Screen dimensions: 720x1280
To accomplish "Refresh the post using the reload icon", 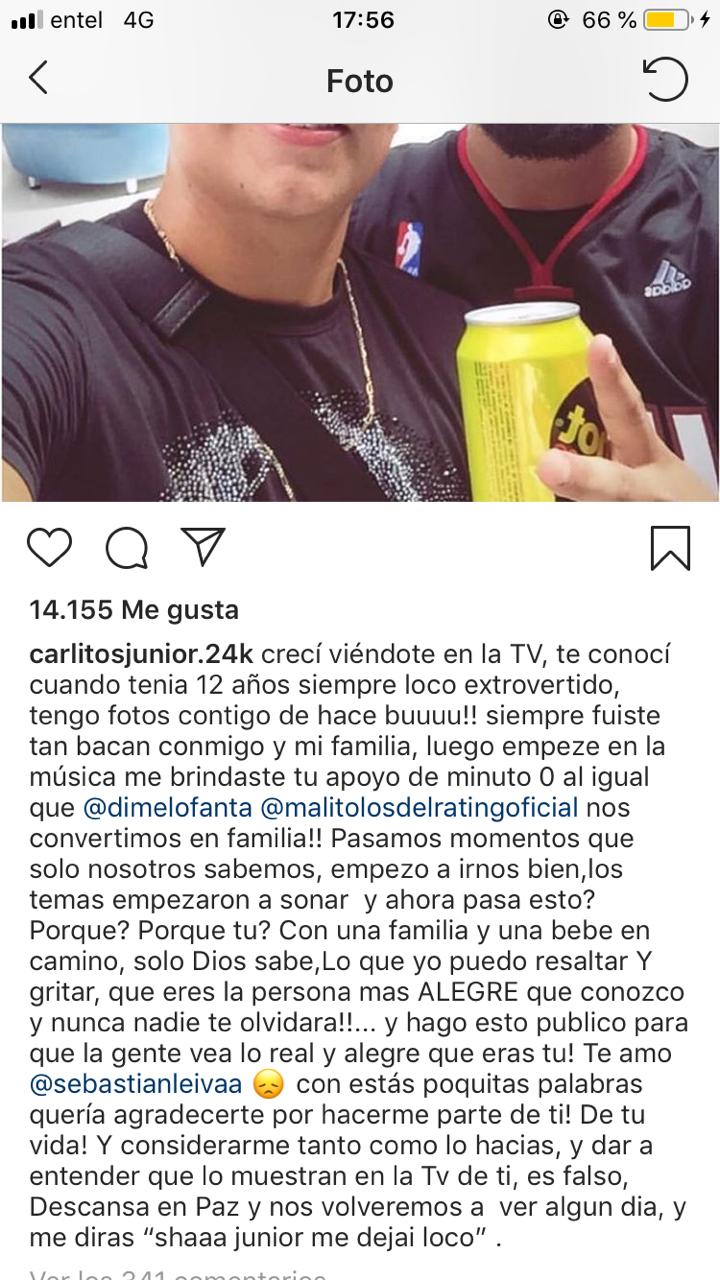I will click(665, 80).
